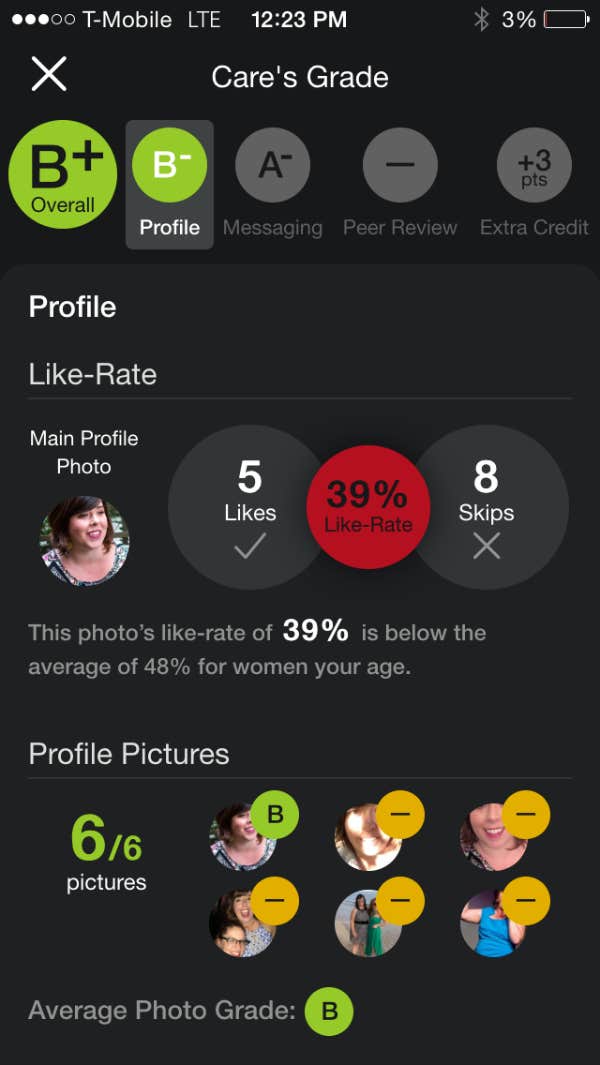Open the profile picture graded B
The height and width of the screenshot is (1065, 600).
click(243, 836)
